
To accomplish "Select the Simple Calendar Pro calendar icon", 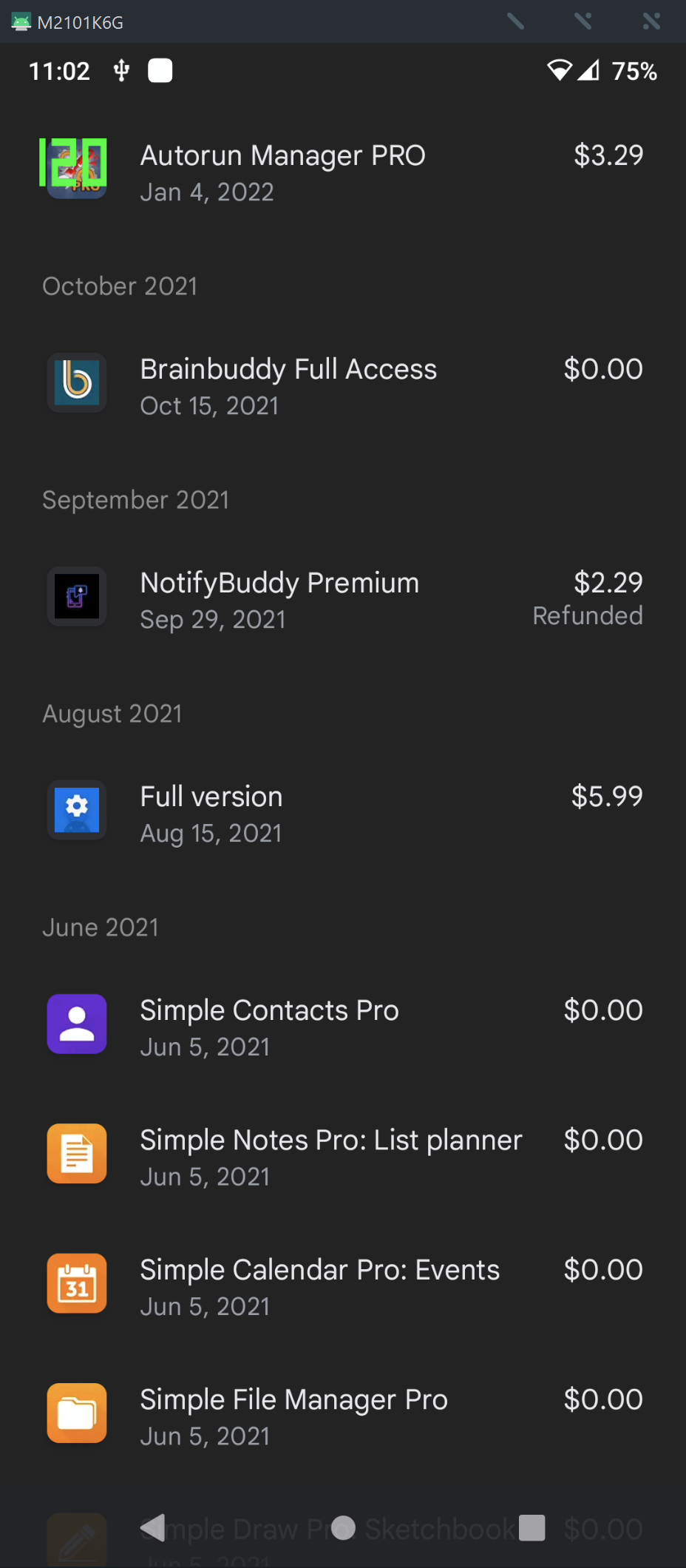I will [x=76, y=1283].
